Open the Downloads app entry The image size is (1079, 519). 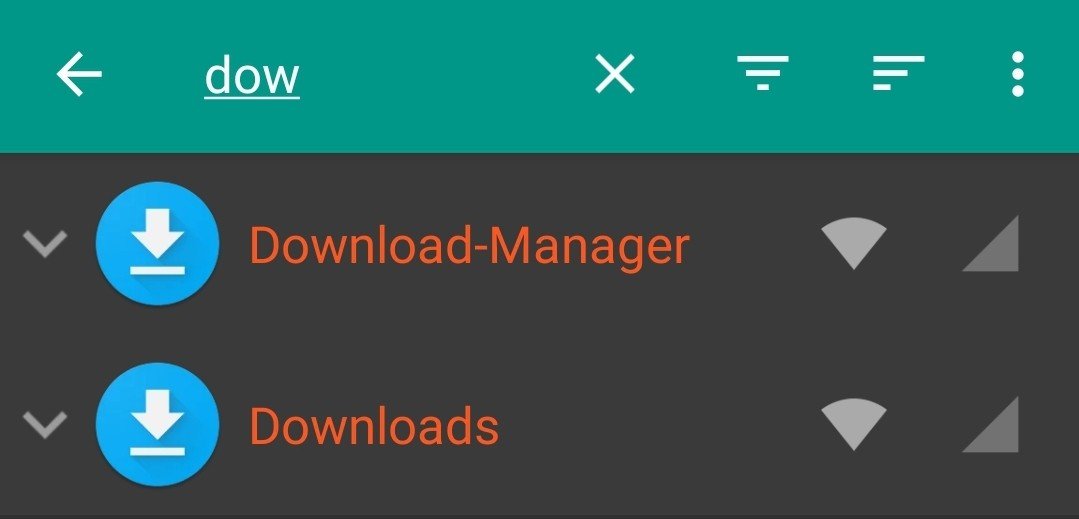click(373, 426)
